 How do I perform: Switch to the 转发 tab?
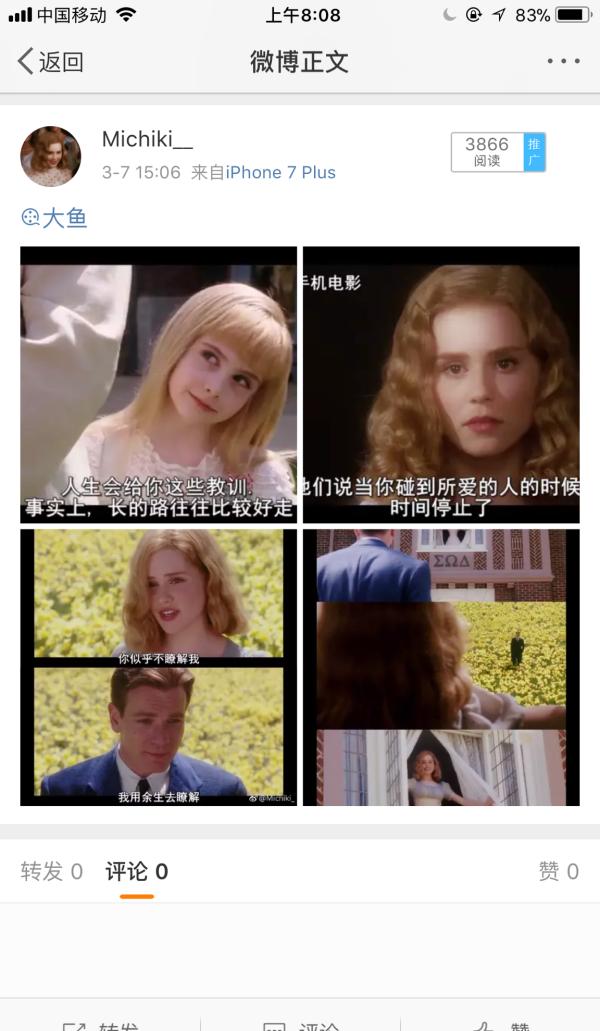point(51,872)
